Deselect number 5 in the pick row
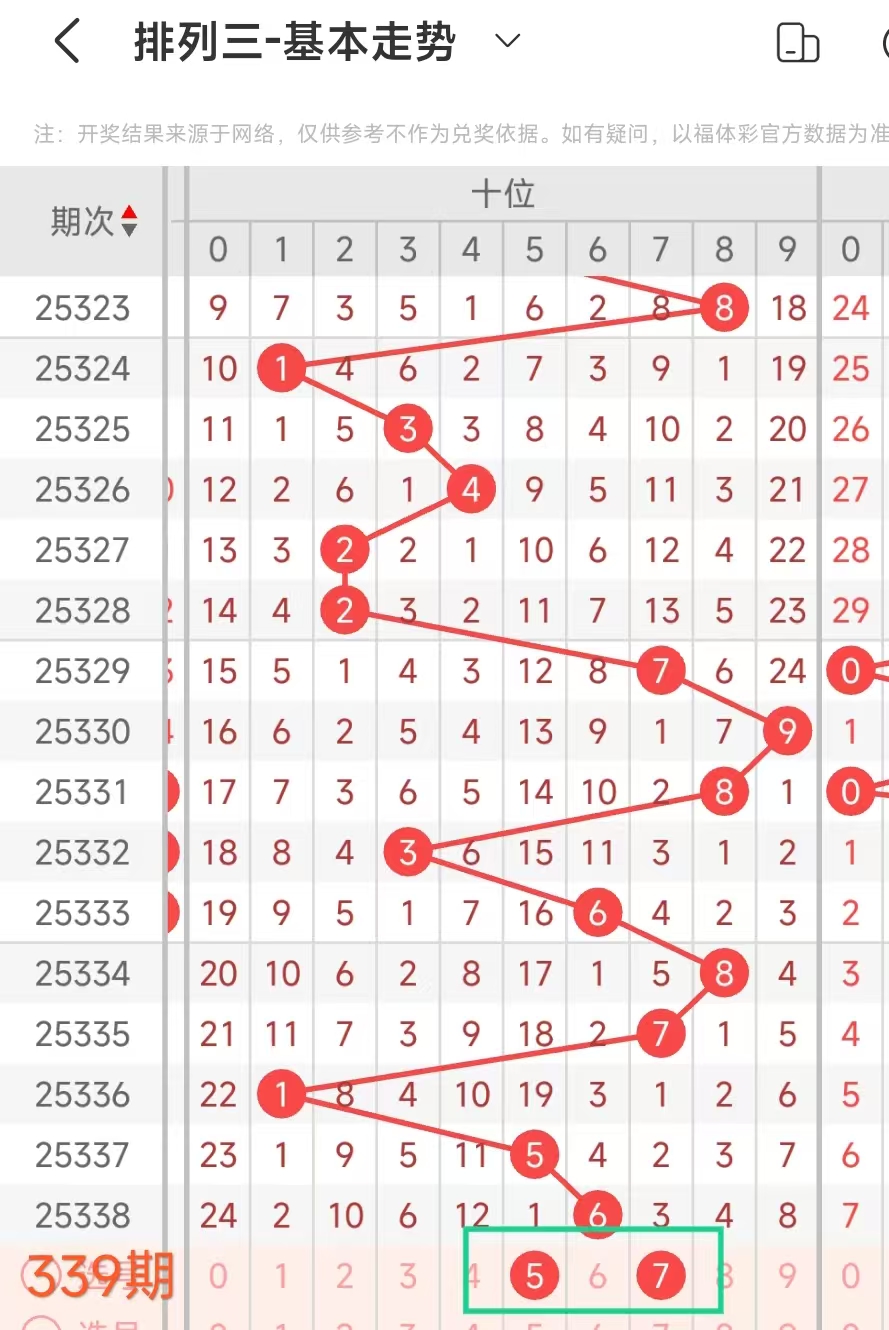 click(534, 1275)
